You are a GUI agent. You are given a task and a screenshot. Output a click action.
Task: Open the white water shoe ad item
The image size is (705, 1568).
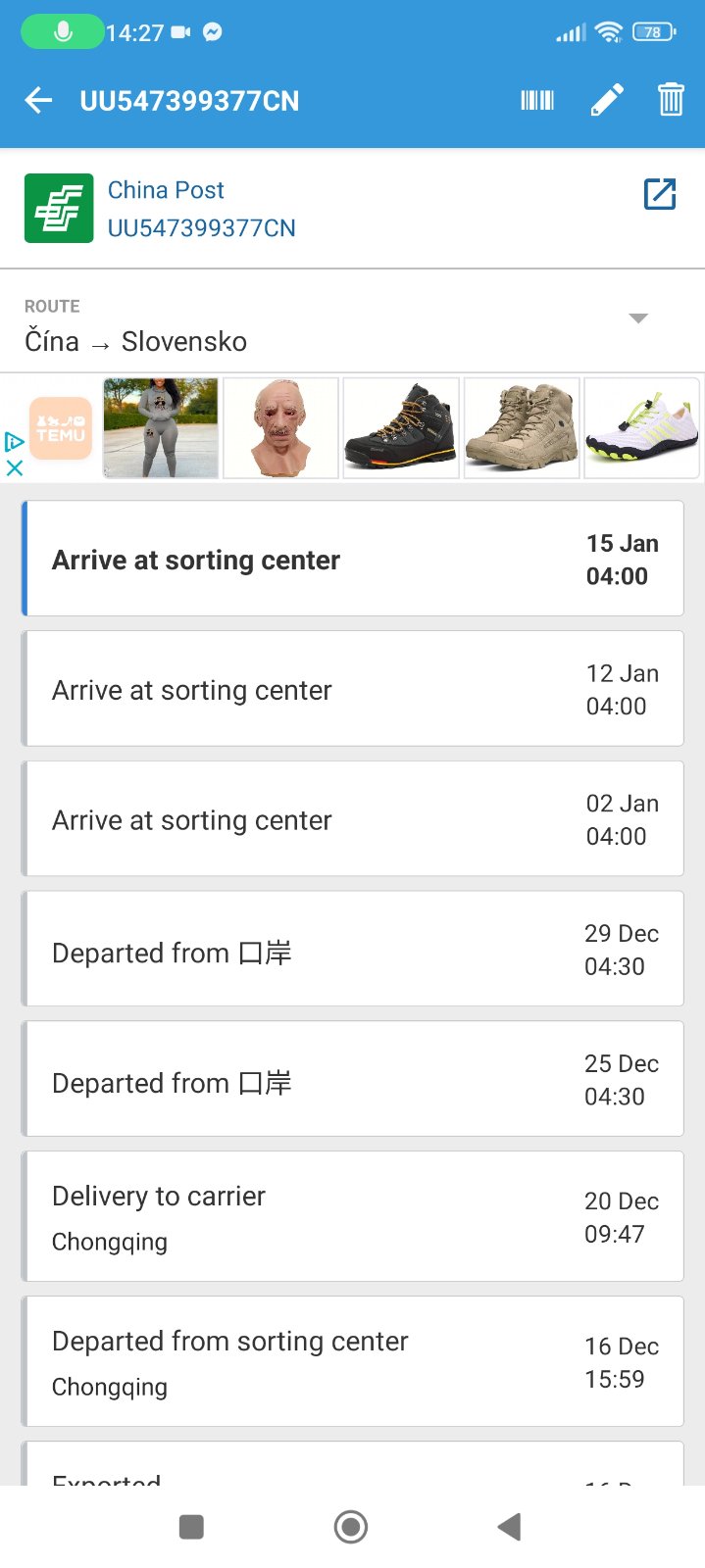click(x=641, y=428)
